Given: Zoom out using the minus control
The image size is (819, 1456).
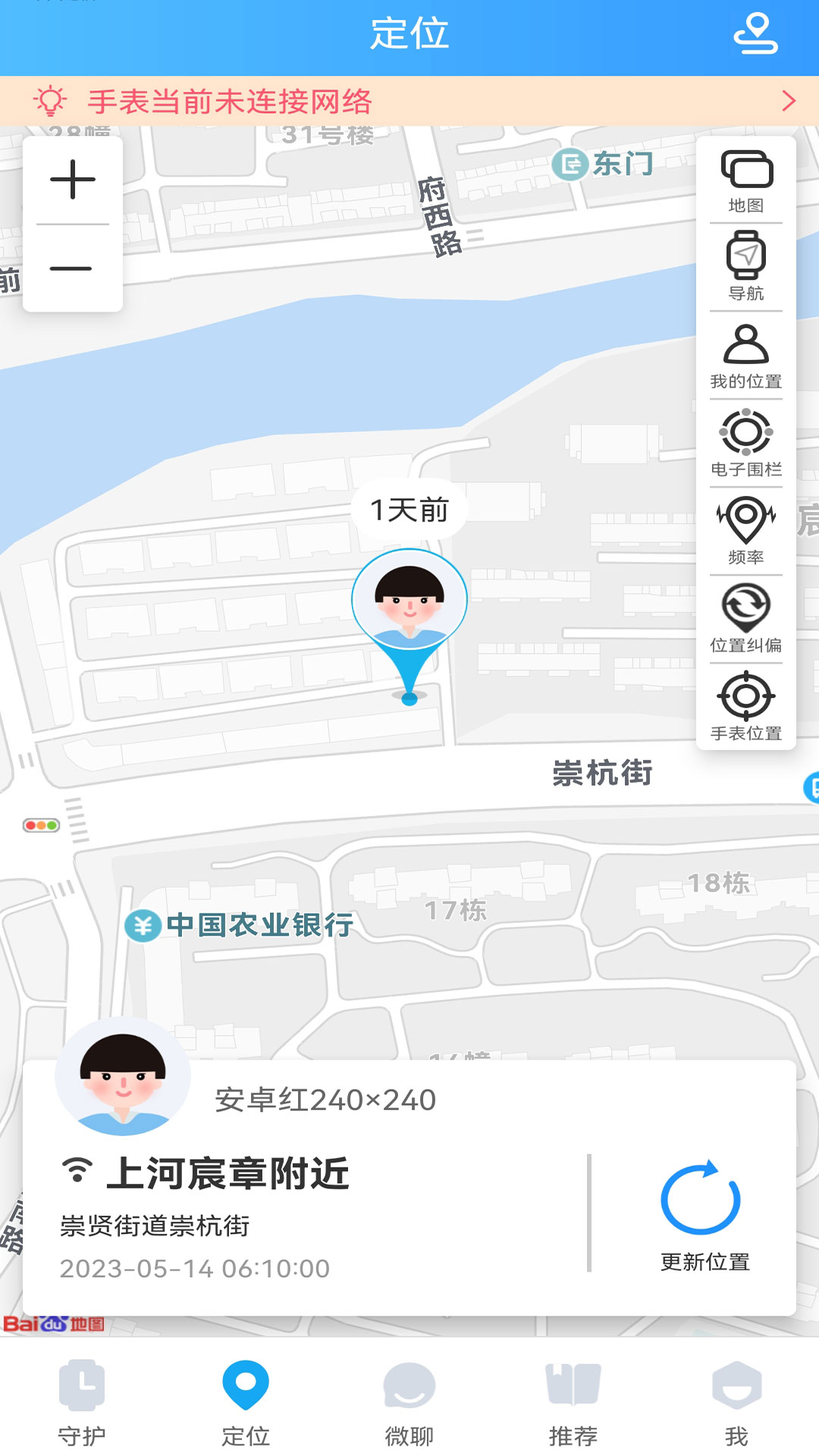Looking at the screenshot, I should coord(73,267).
